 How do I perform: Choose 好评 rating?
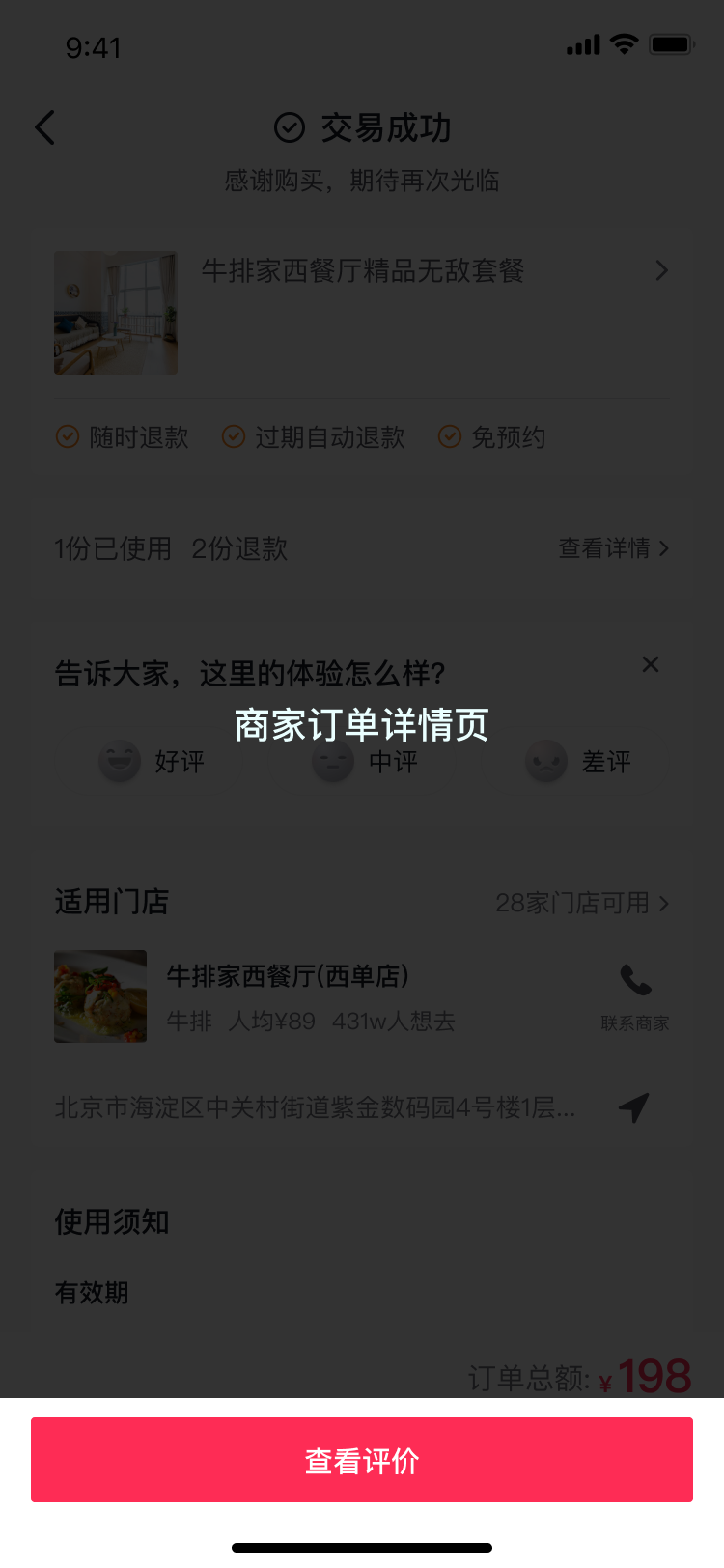tap(153, 762)
